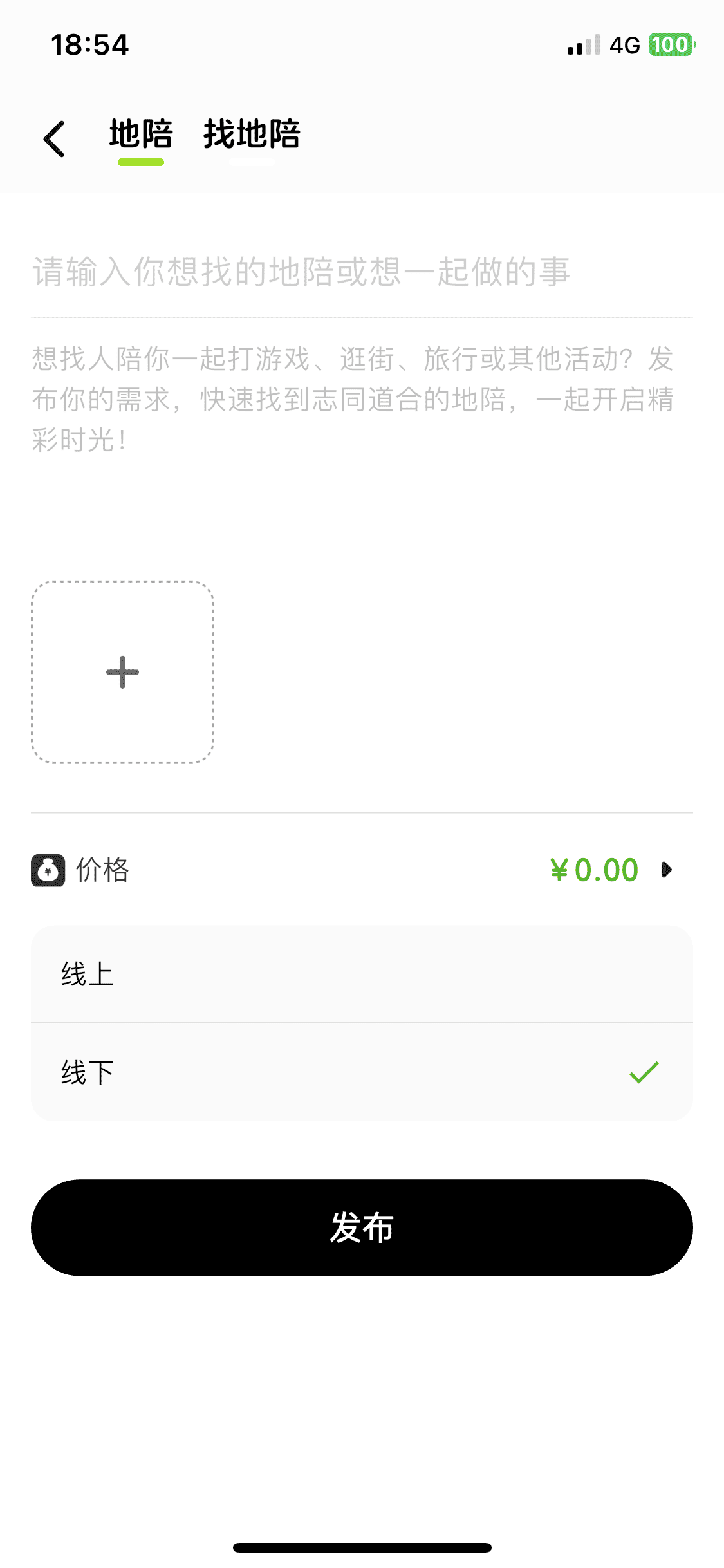Tap the clock showing 18:54
The width and height of the screenshot is (724, 1568).
[90, 45]
